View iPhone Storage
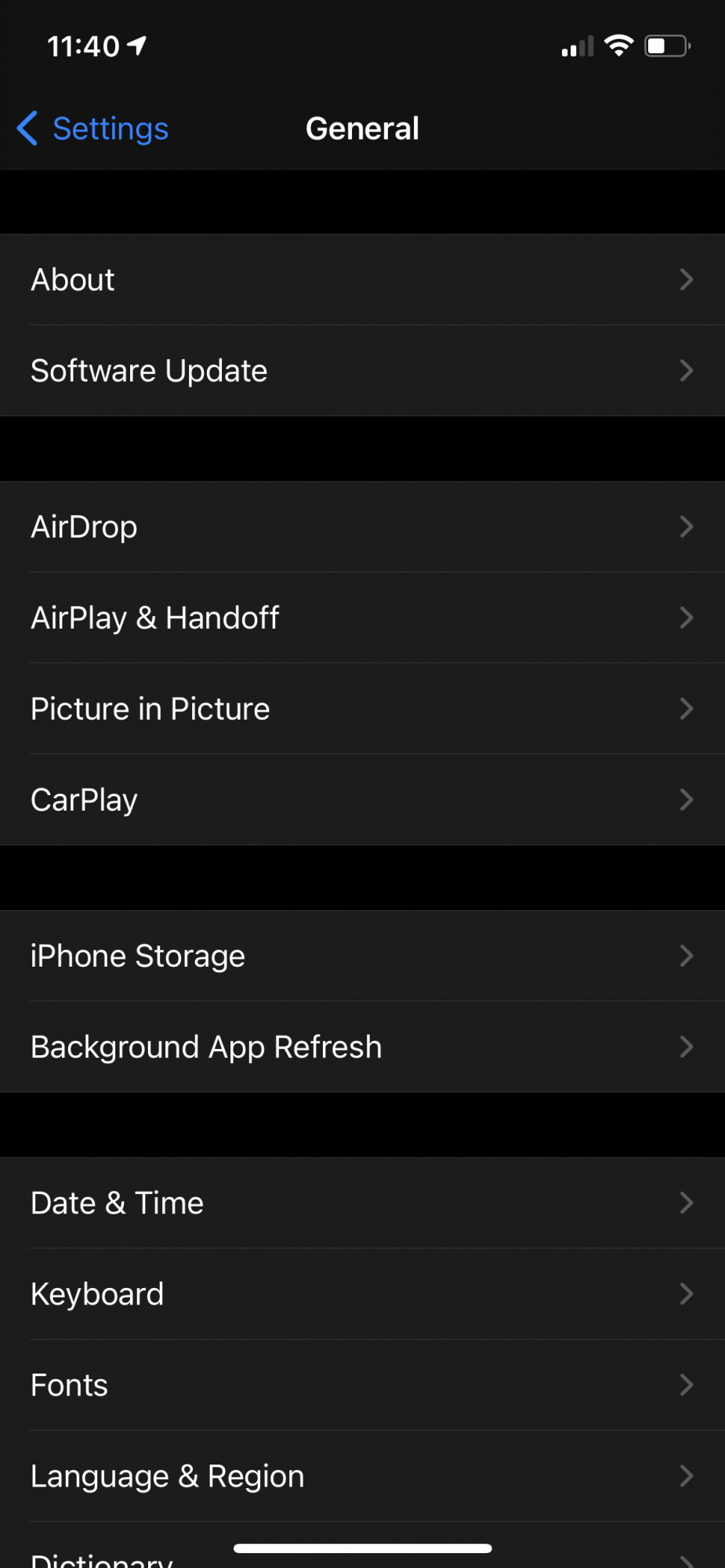 pyautogui.click(x=362, y=956)
